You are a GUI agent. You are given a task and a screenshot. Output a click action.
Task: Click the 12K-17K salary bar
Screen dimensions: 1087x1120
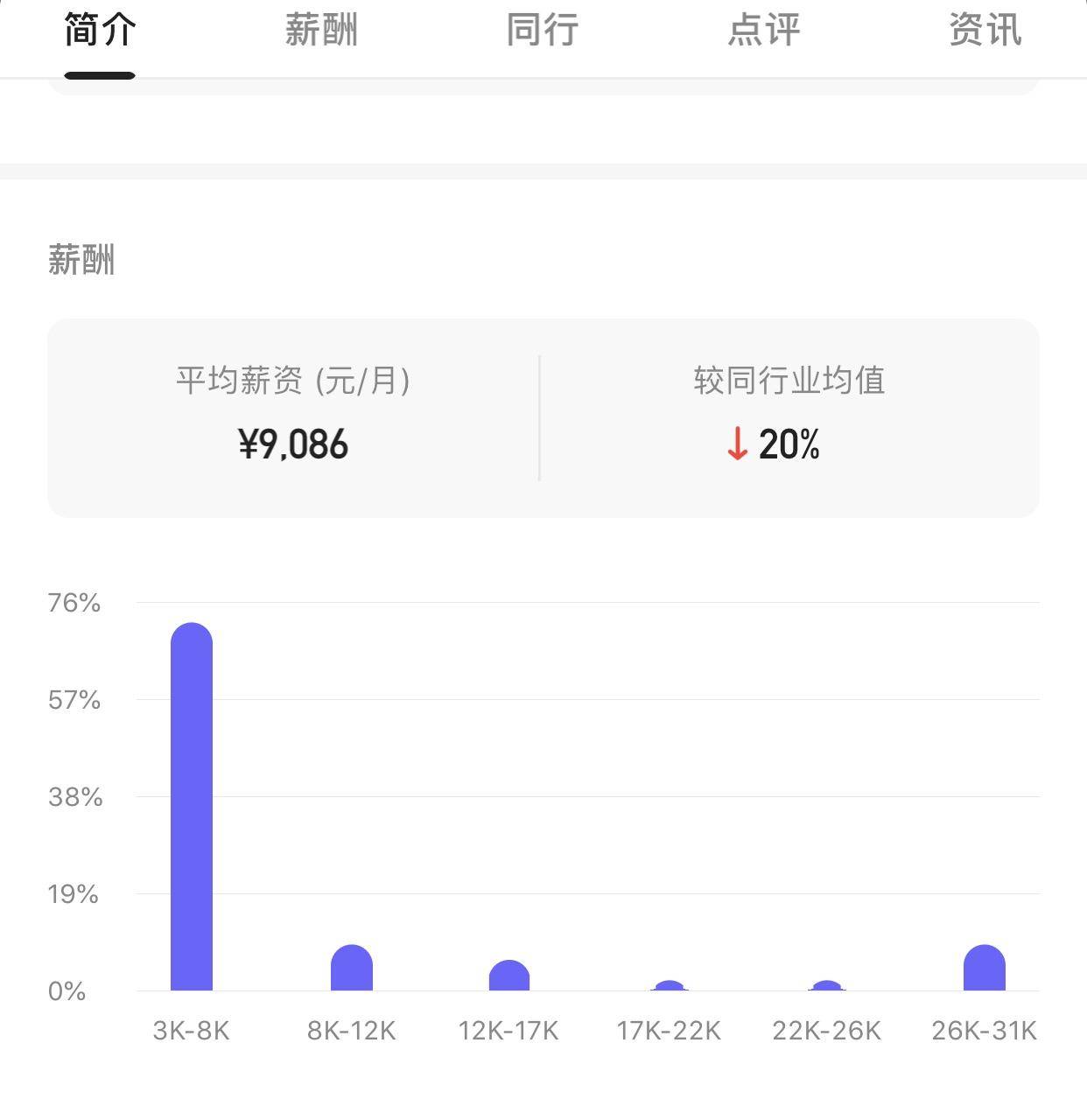[x=510, y=976]
